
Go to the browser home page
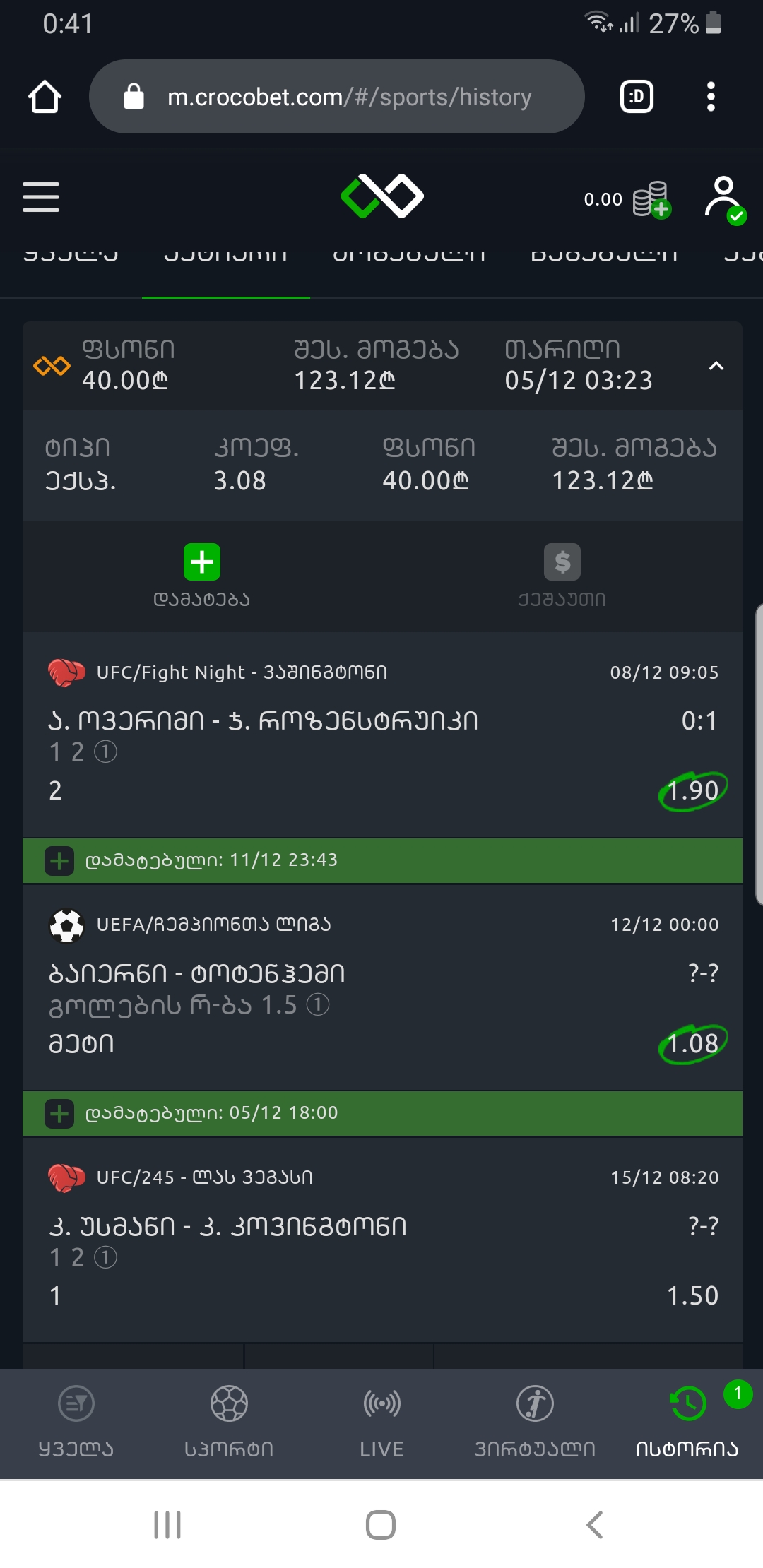click(45, 97)
